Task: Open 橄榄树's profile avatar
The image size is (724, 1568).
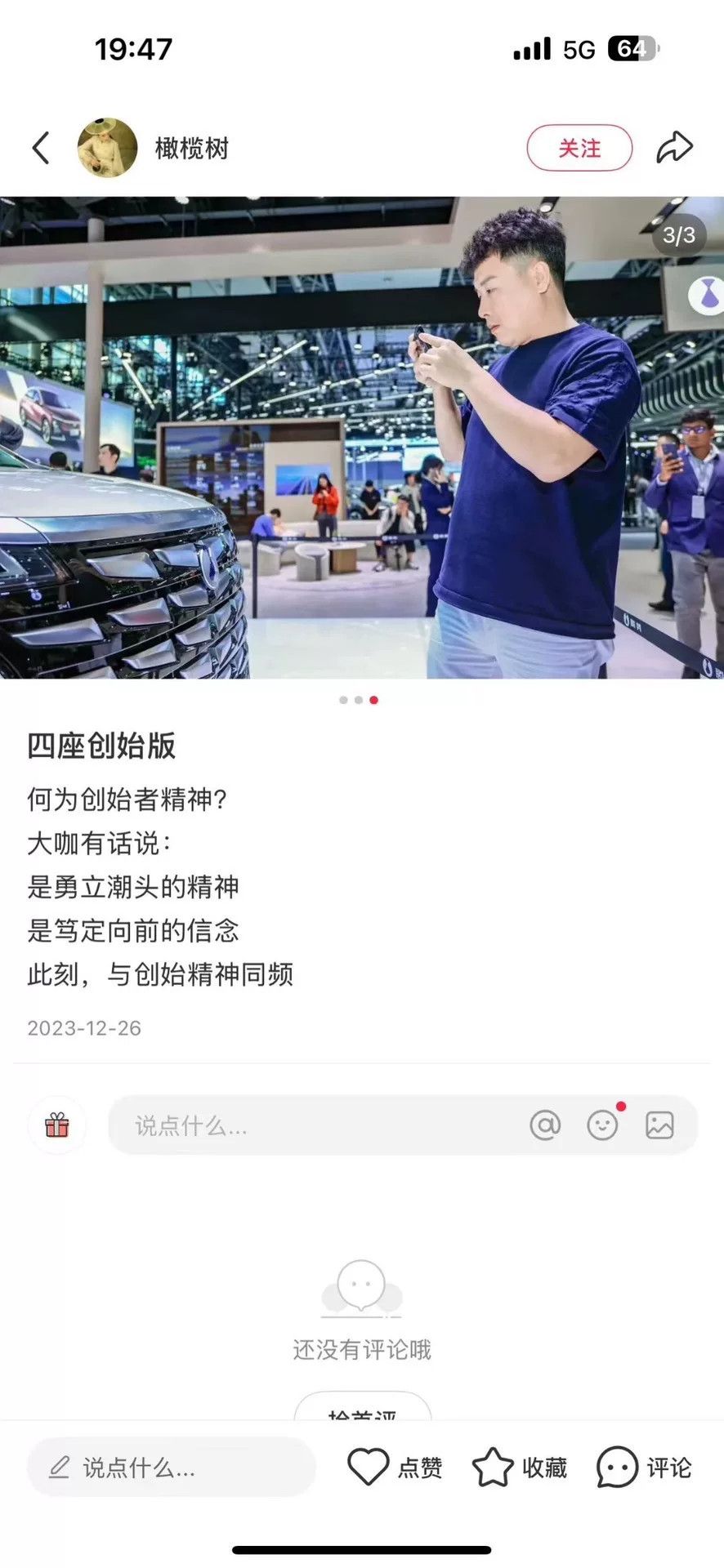Action: coord(107,148)
